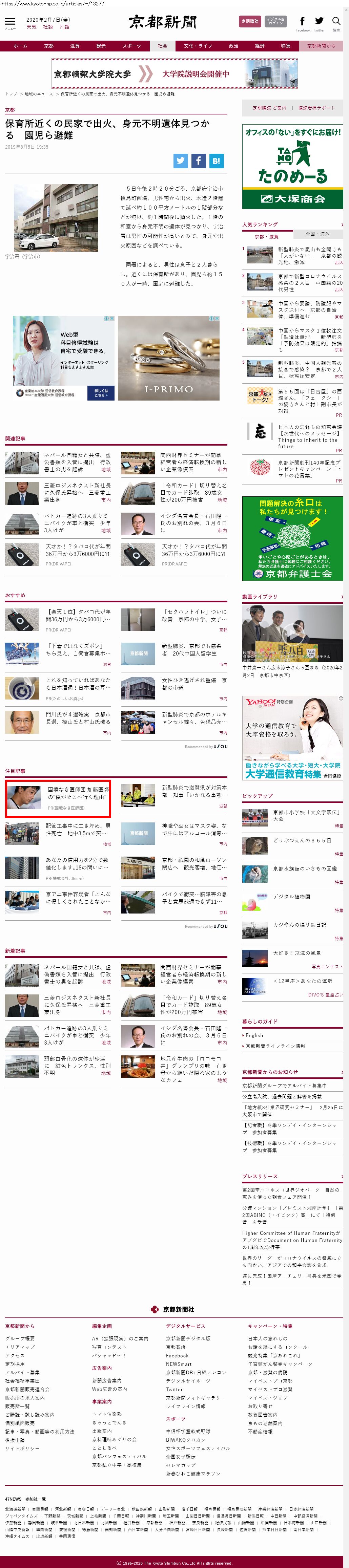Screen dimensions: 349x1568
Task: Open ネパール国籍女と共謀 related article
Action: coord(78,462)
